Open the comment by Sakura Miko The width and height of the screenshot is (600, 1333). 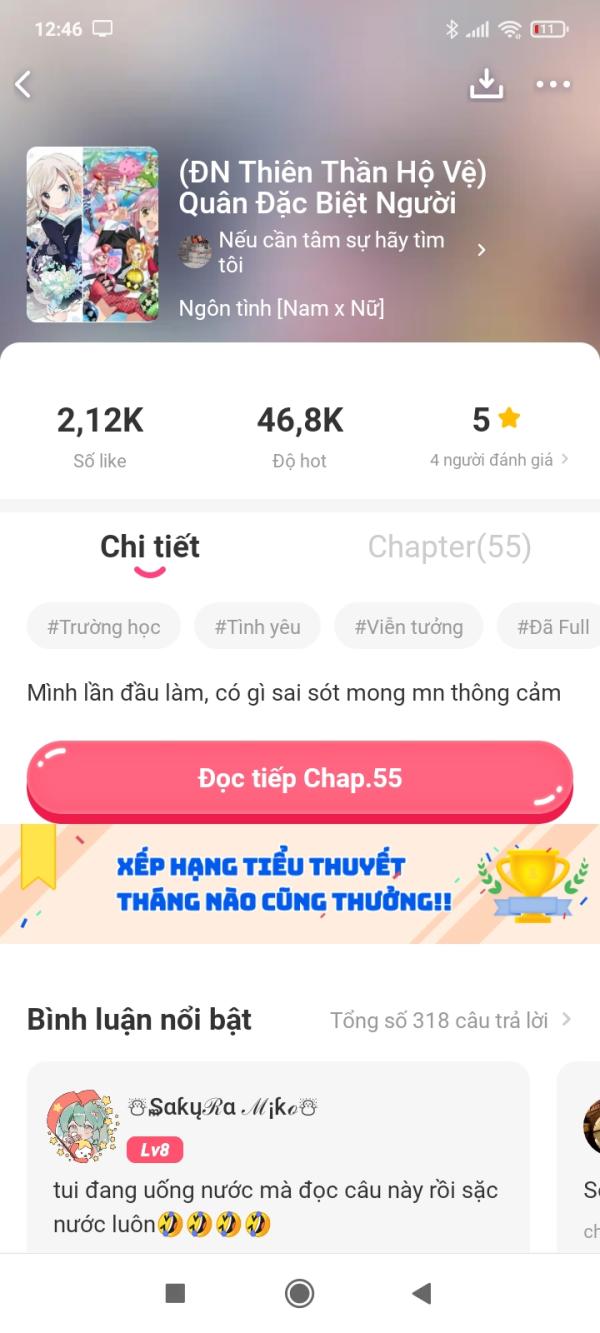(278, 1160)
